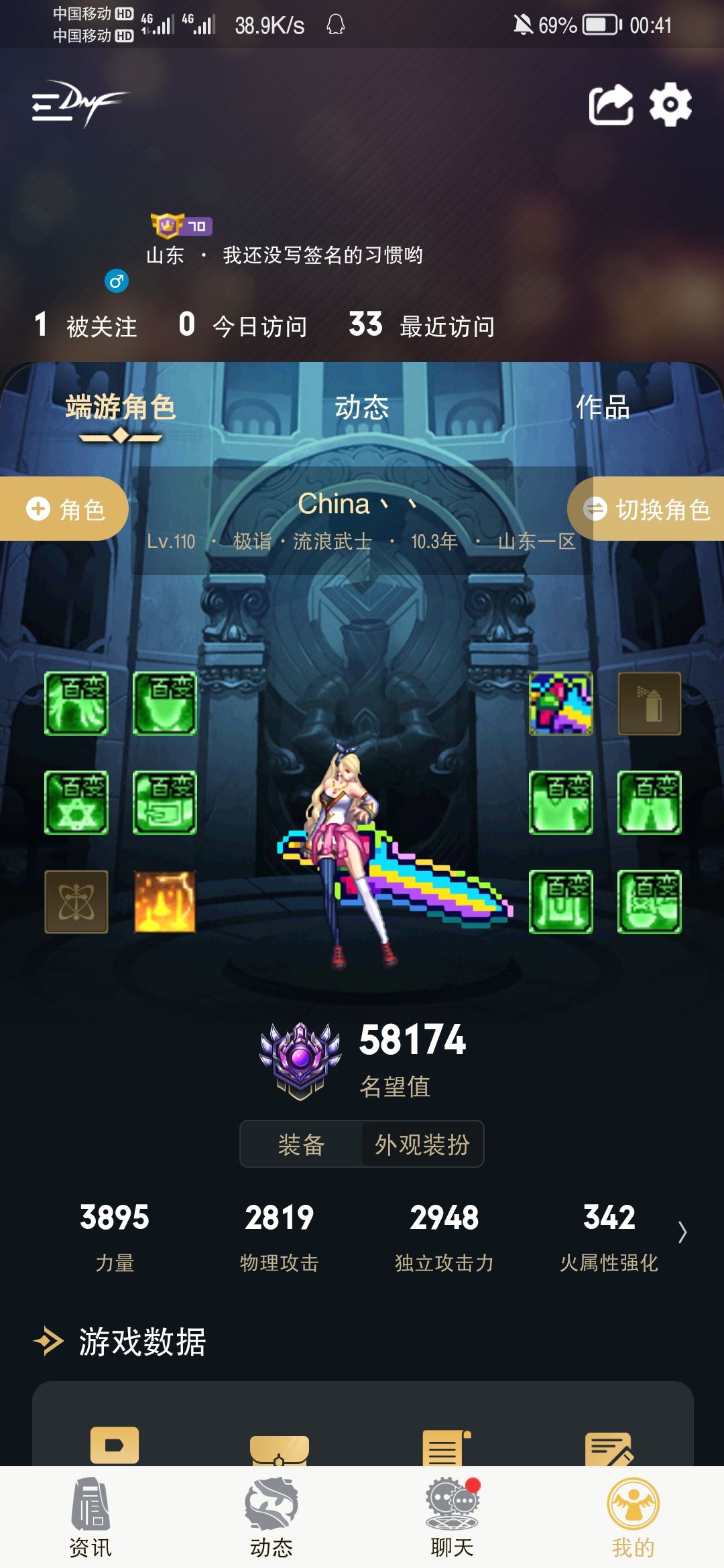
Task: View 最近访问 visitors
Action: coord(422,326)
